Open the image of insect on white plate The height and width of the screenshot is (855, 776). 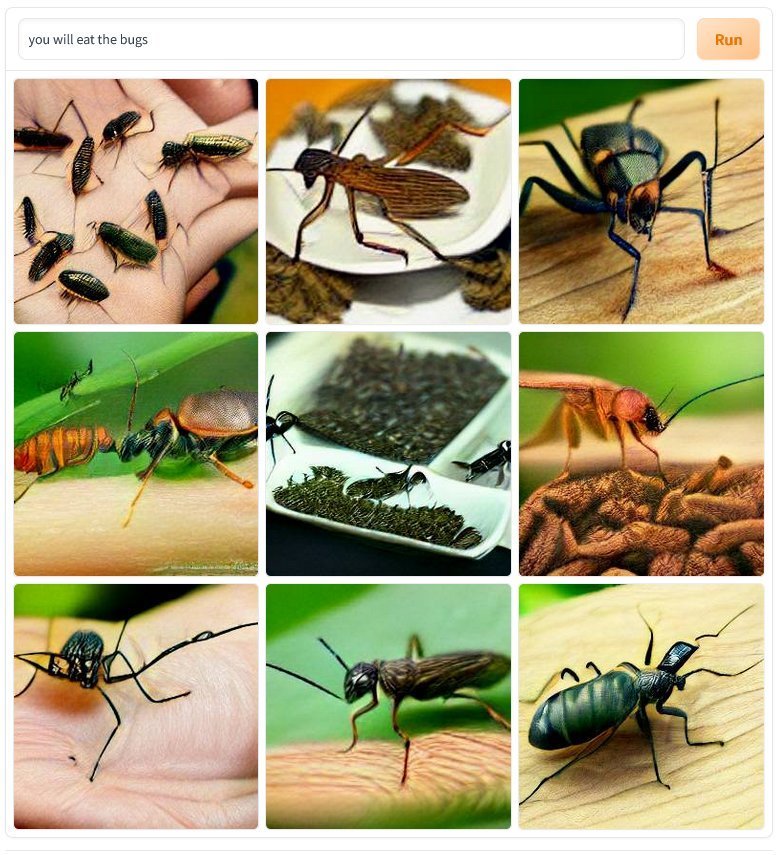pos(388,201)
